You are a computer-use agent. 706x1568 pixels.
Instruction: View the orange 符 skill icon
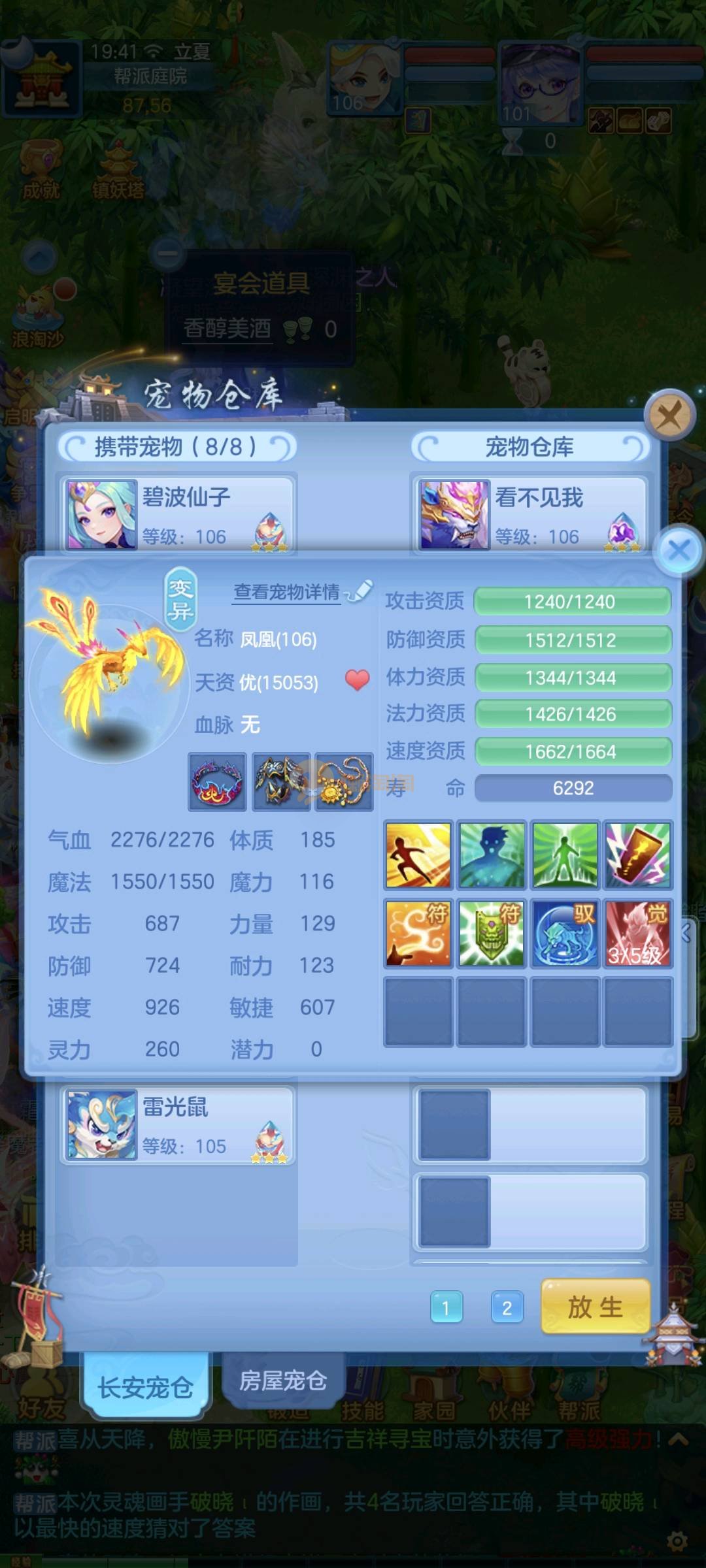[x=418, y=933]
